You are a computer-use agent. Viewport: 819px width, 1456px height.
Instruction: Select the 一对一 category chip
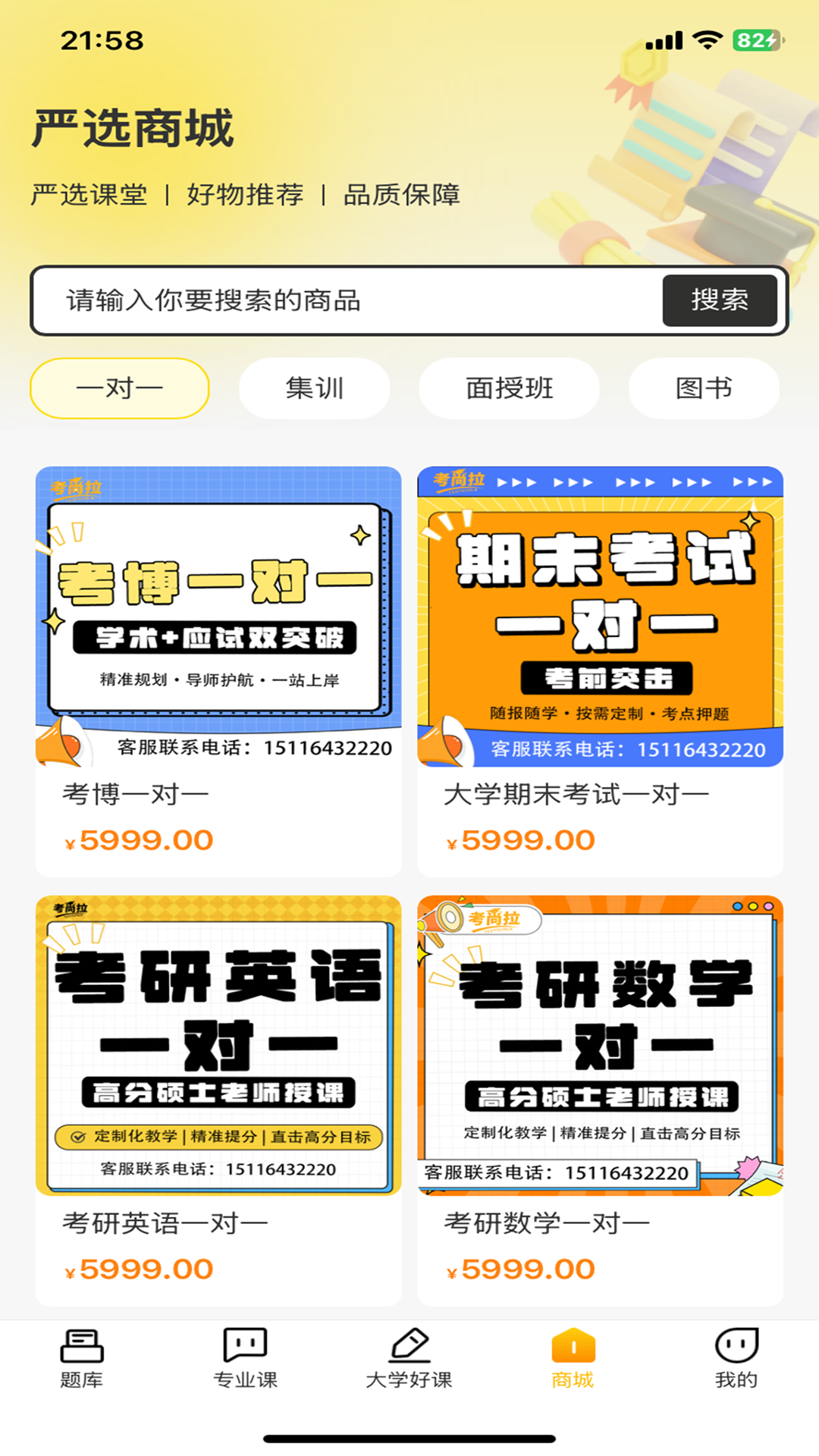click(120, 388)
